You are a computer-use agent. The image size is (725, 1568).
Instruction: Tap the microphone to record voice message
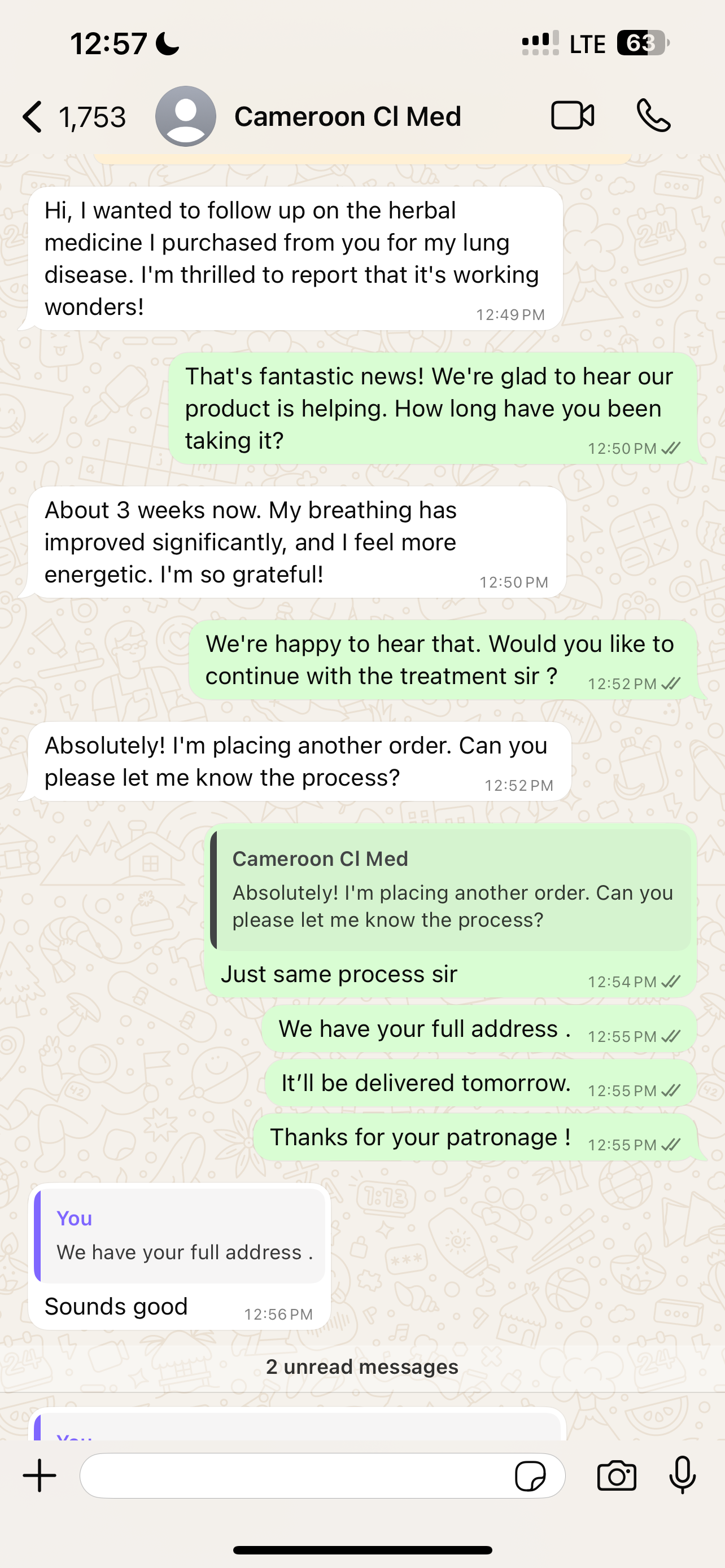tap(683, 1475)
